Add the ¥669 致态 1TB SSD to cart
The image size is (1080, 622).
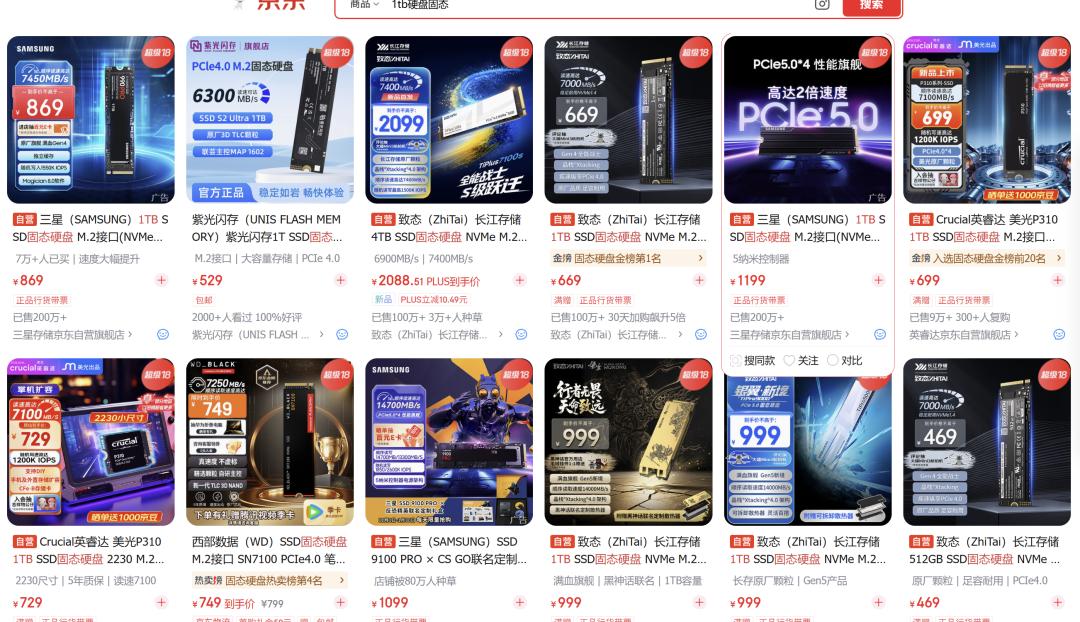click(x=698, y=281)
